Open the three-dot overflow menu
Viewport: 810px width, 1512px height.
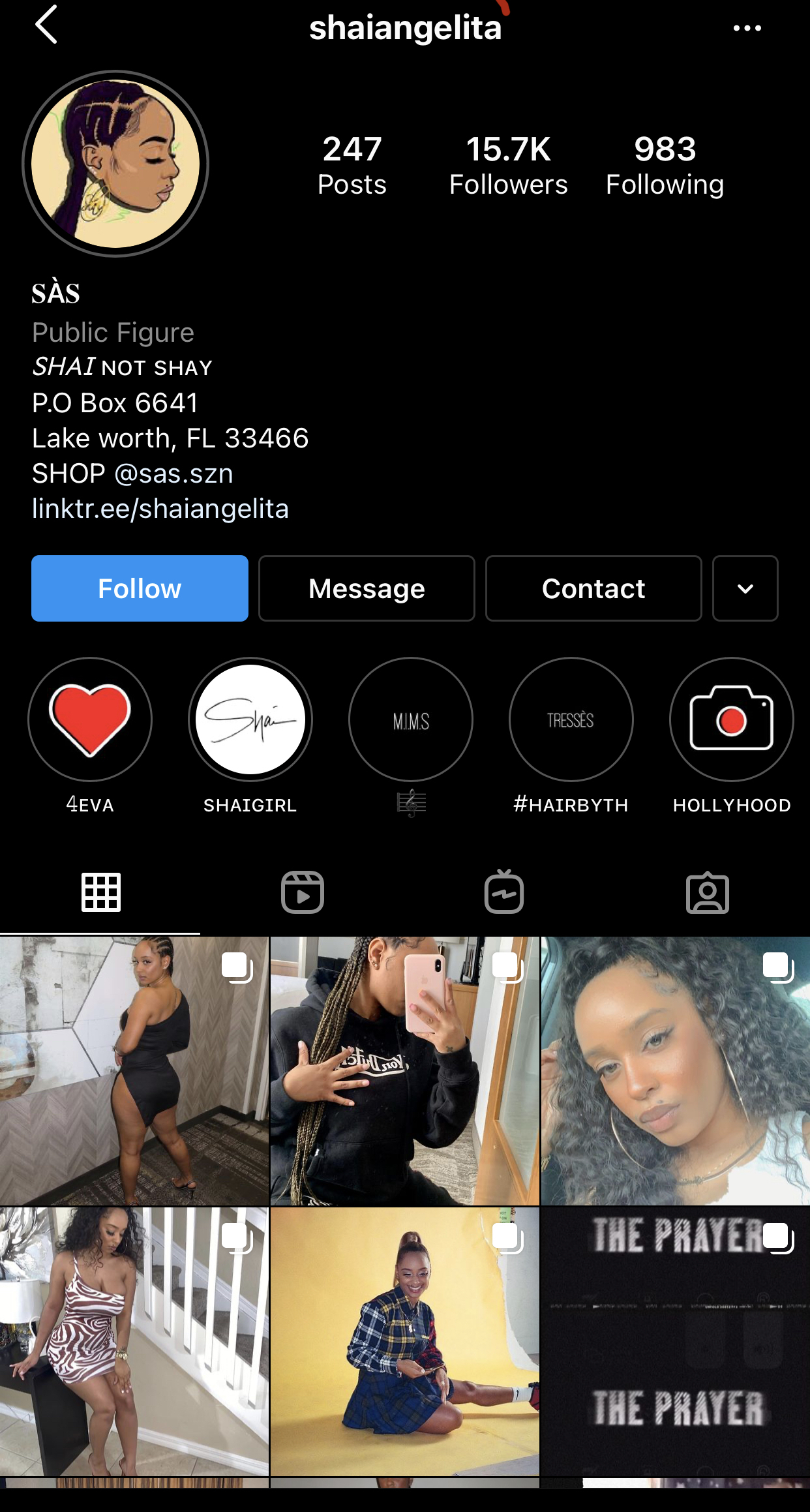[747, 28]
